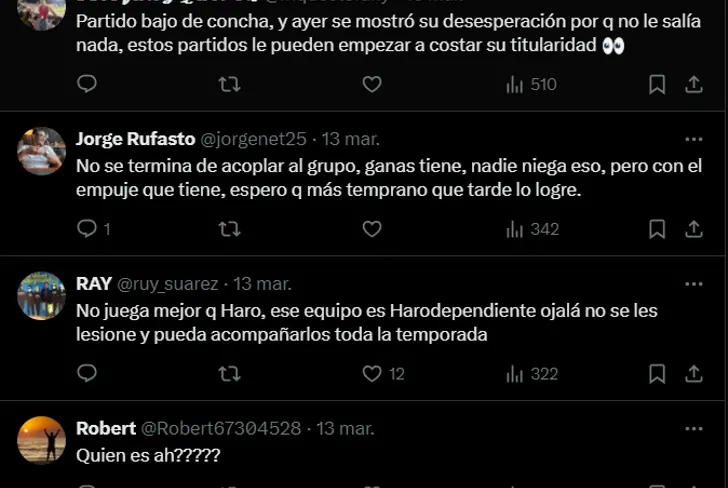Open overflow menu on Jorge Rufasto's tweet
Image resolution: width=728 pixels, height=488 pixels.
[694, 139]
